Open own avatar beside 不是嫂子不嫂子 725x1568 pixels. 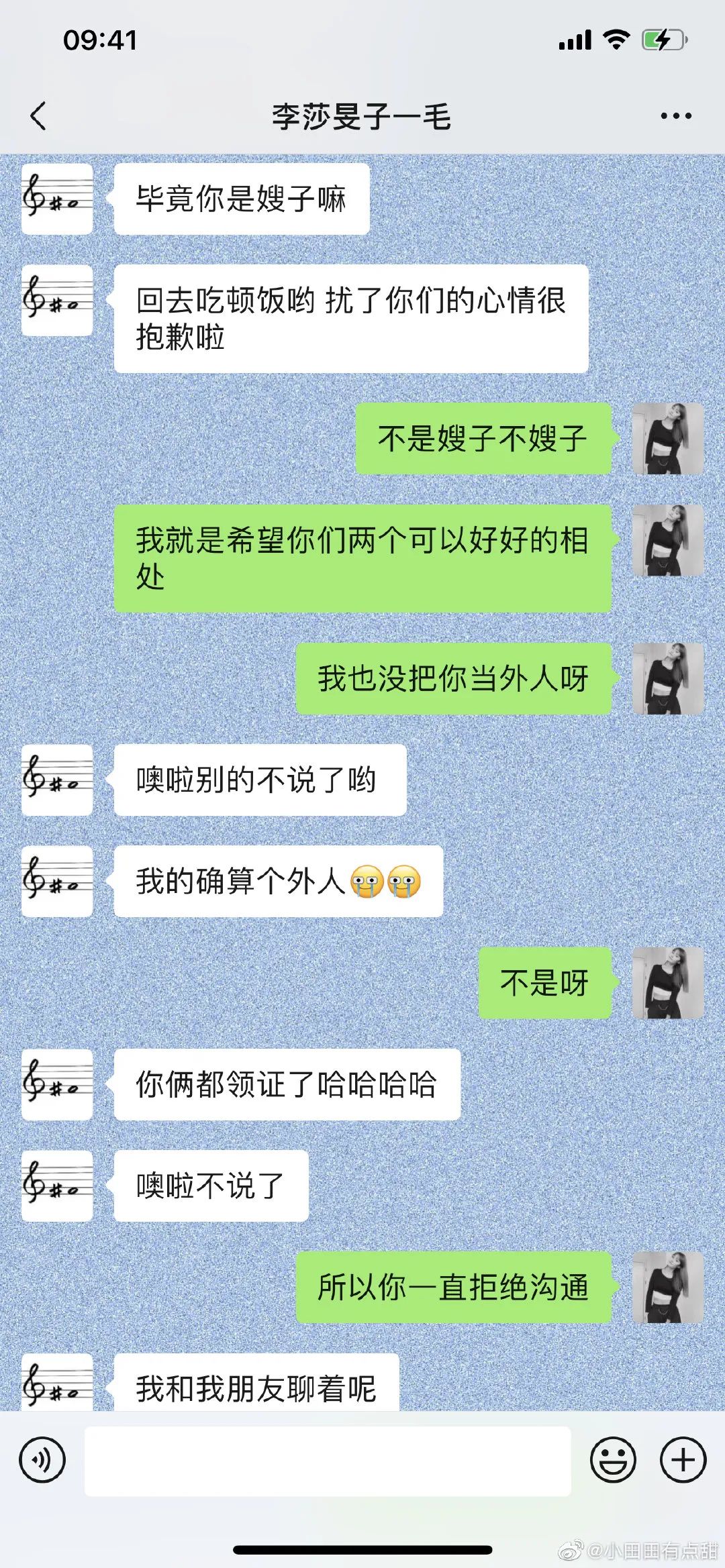tap(668, 439)
